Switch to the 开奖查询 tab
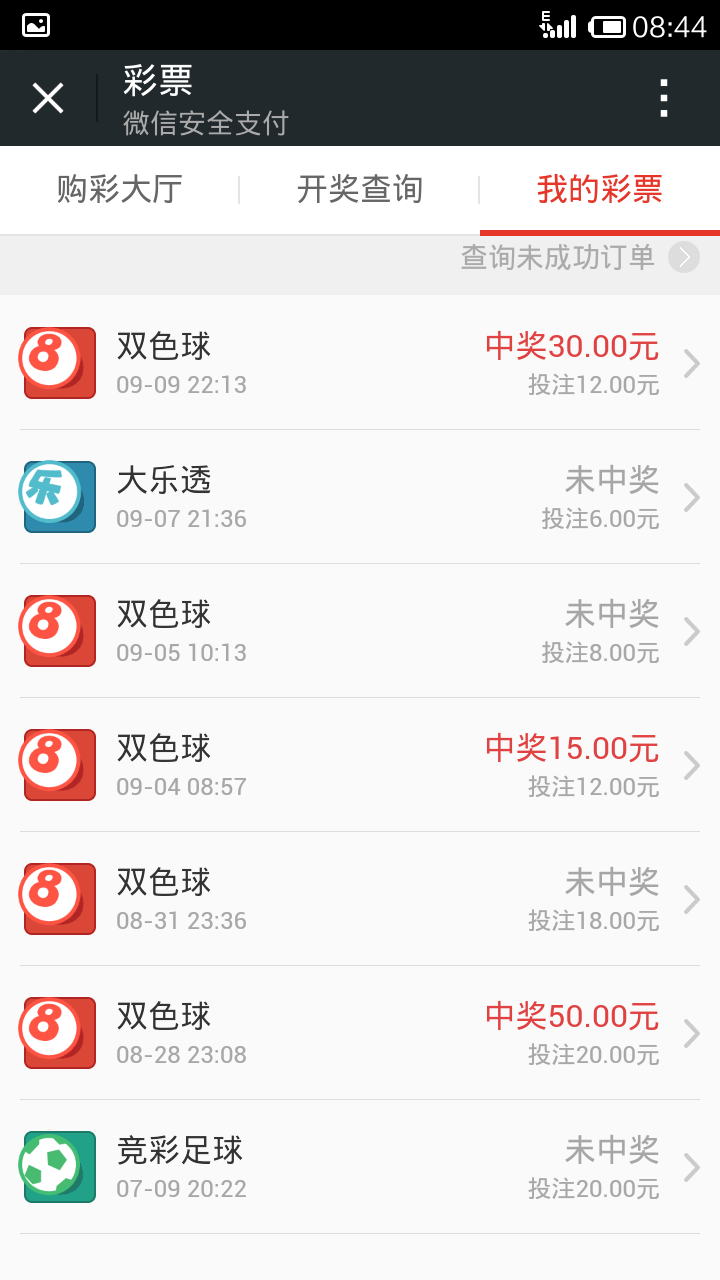This screenshot has height=1280, width=720. click(359, 189)
